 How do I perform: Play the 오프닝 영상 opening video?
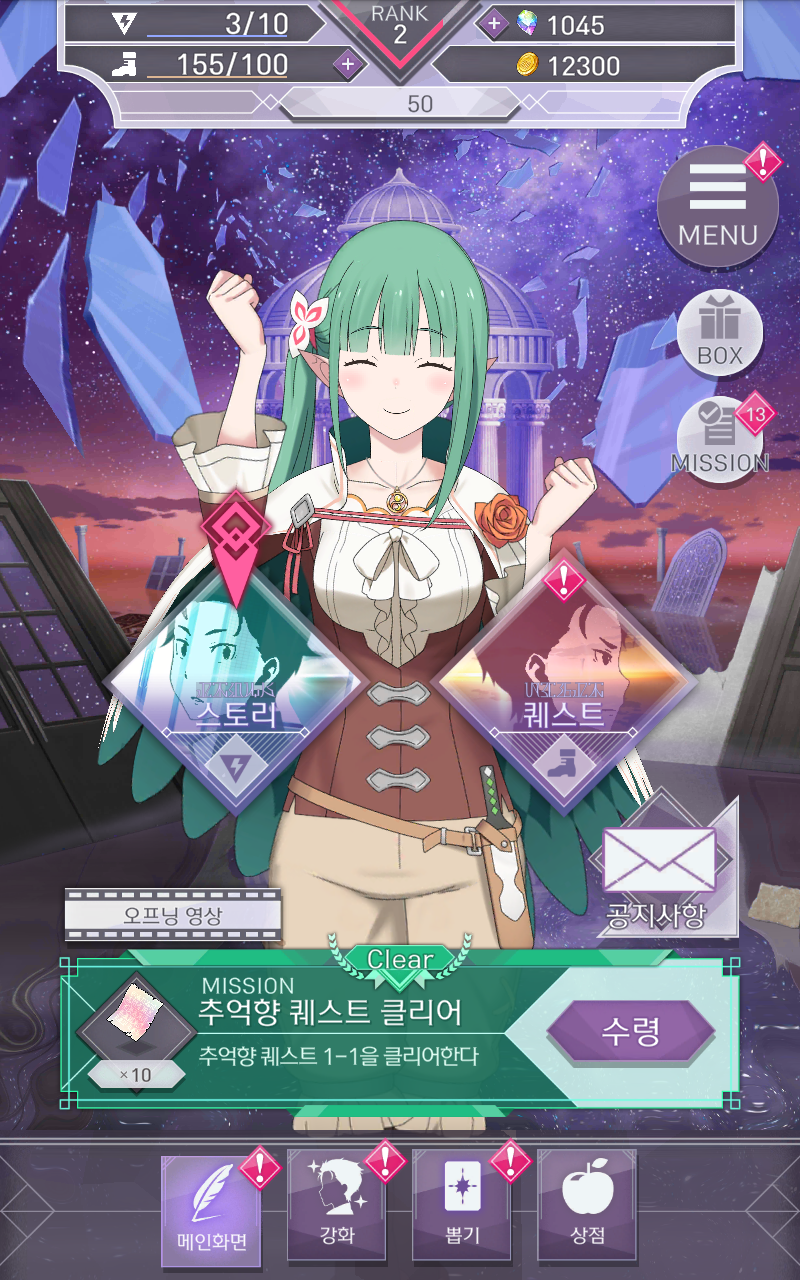click(x=173, y=914)
